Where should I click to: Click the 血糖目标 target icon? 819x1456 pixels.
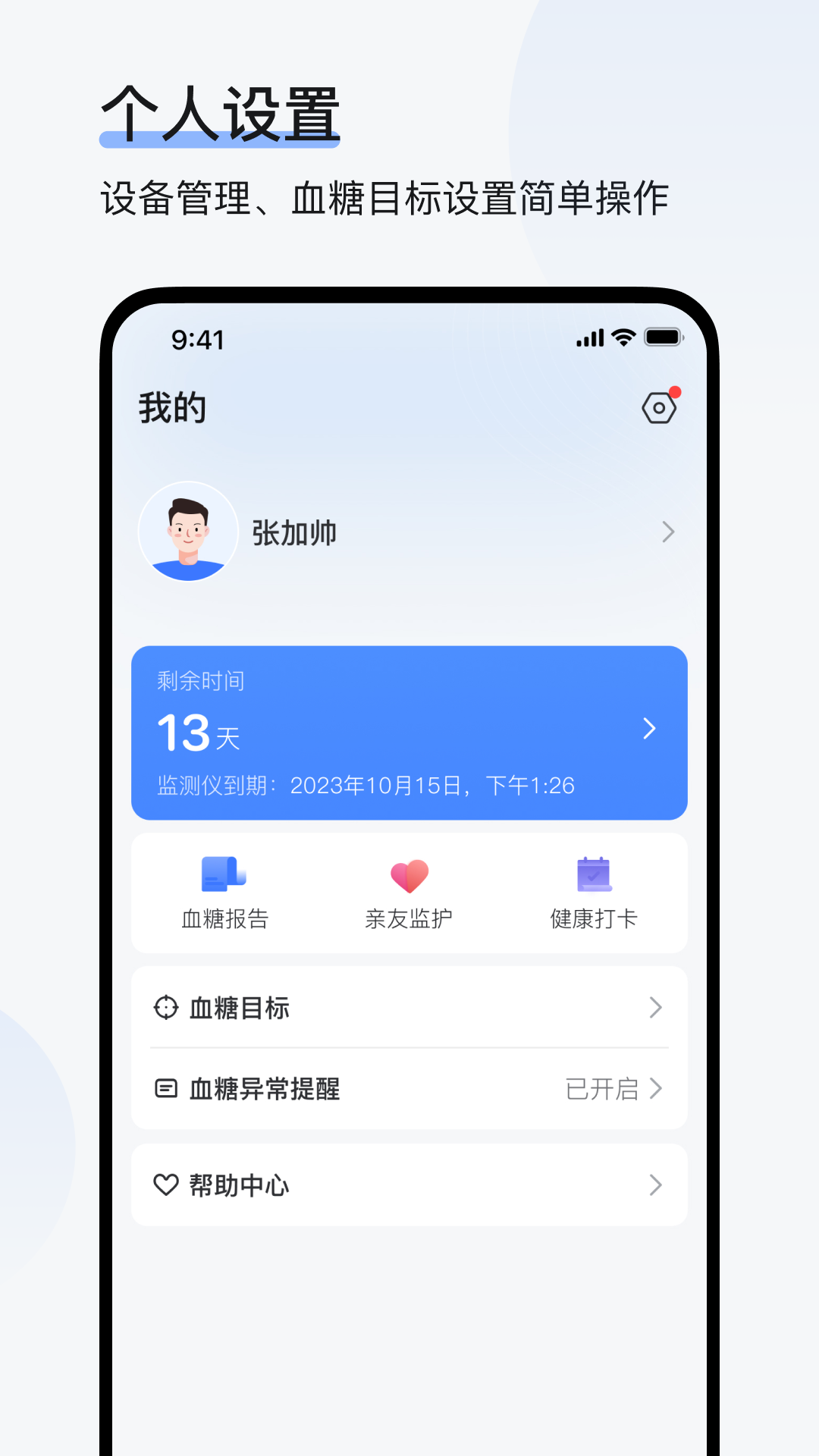tap(166, 1008)
